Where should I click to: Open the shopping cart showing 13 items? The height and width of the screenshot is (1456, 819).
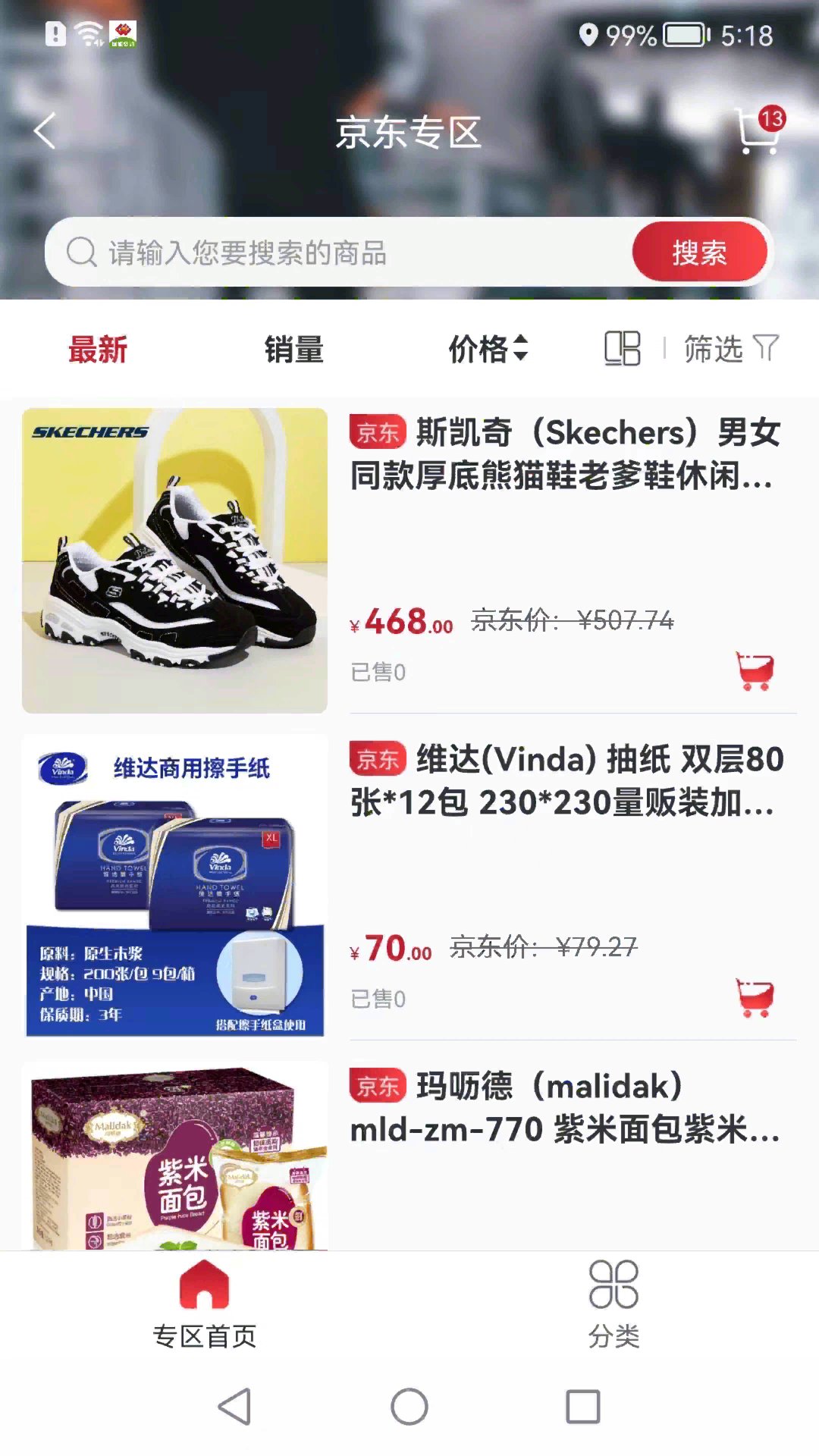coord(756,133)
